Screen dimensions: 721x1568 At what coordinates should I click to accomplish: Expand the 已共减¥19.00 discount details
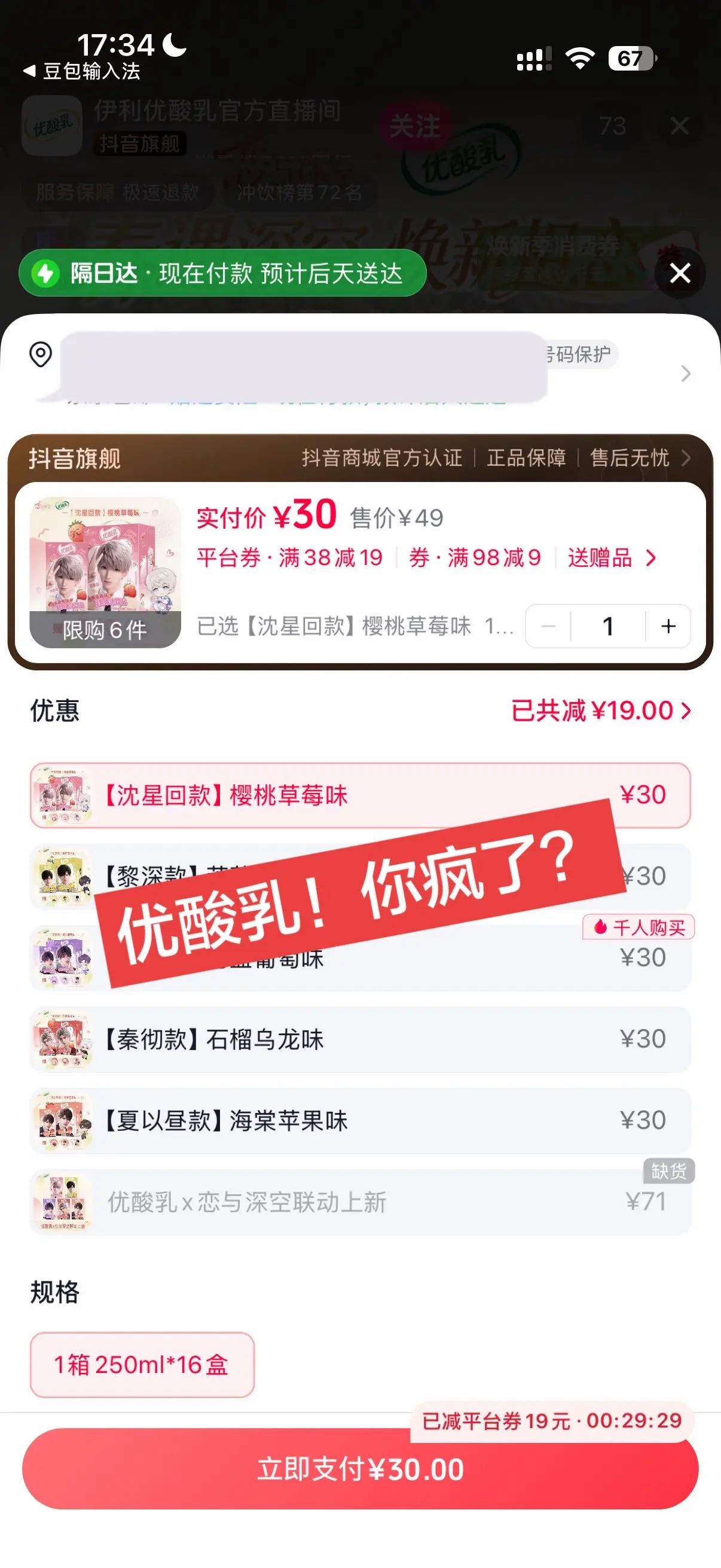click(599, 710)
